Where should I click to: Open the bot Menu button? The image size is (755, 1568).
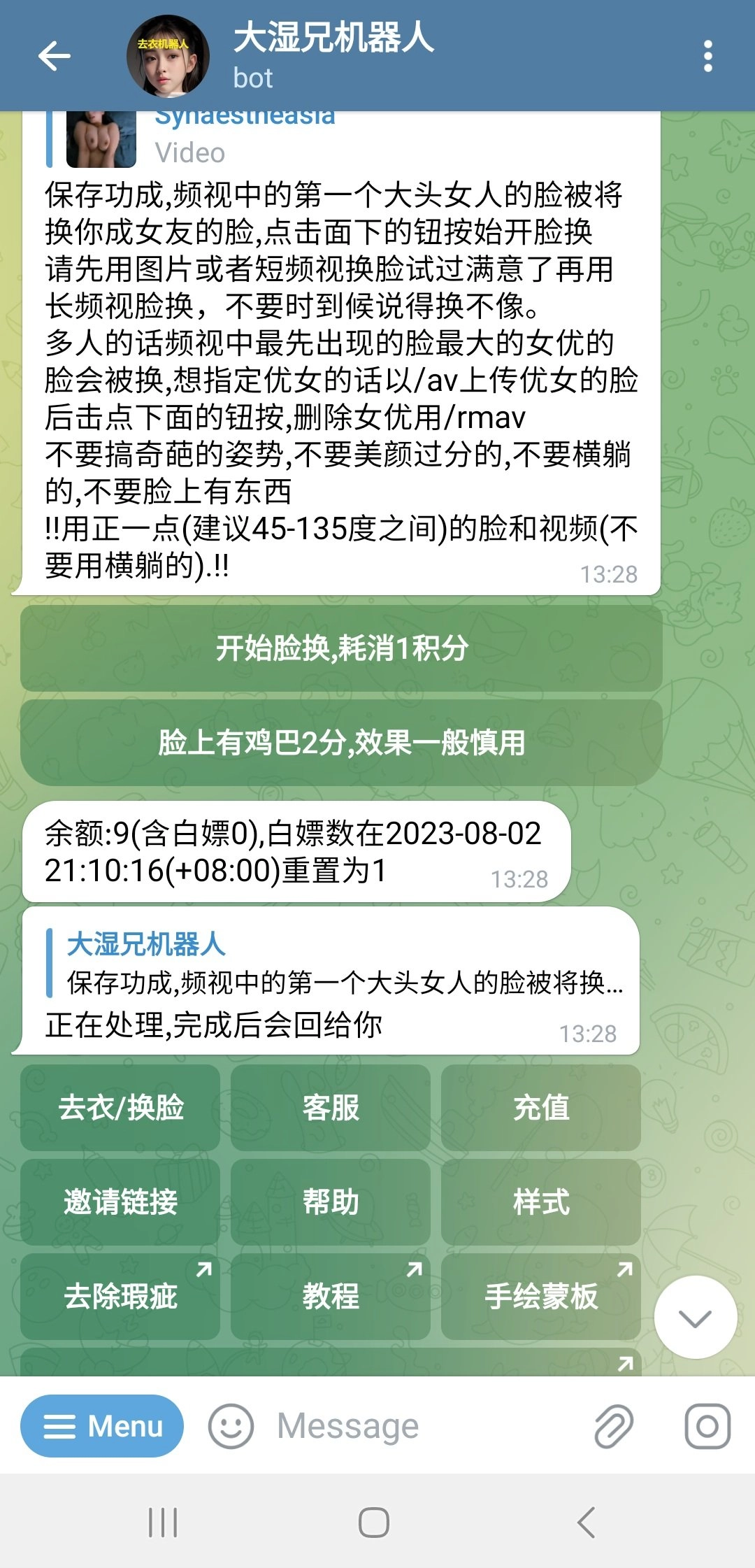(102, 1425)
